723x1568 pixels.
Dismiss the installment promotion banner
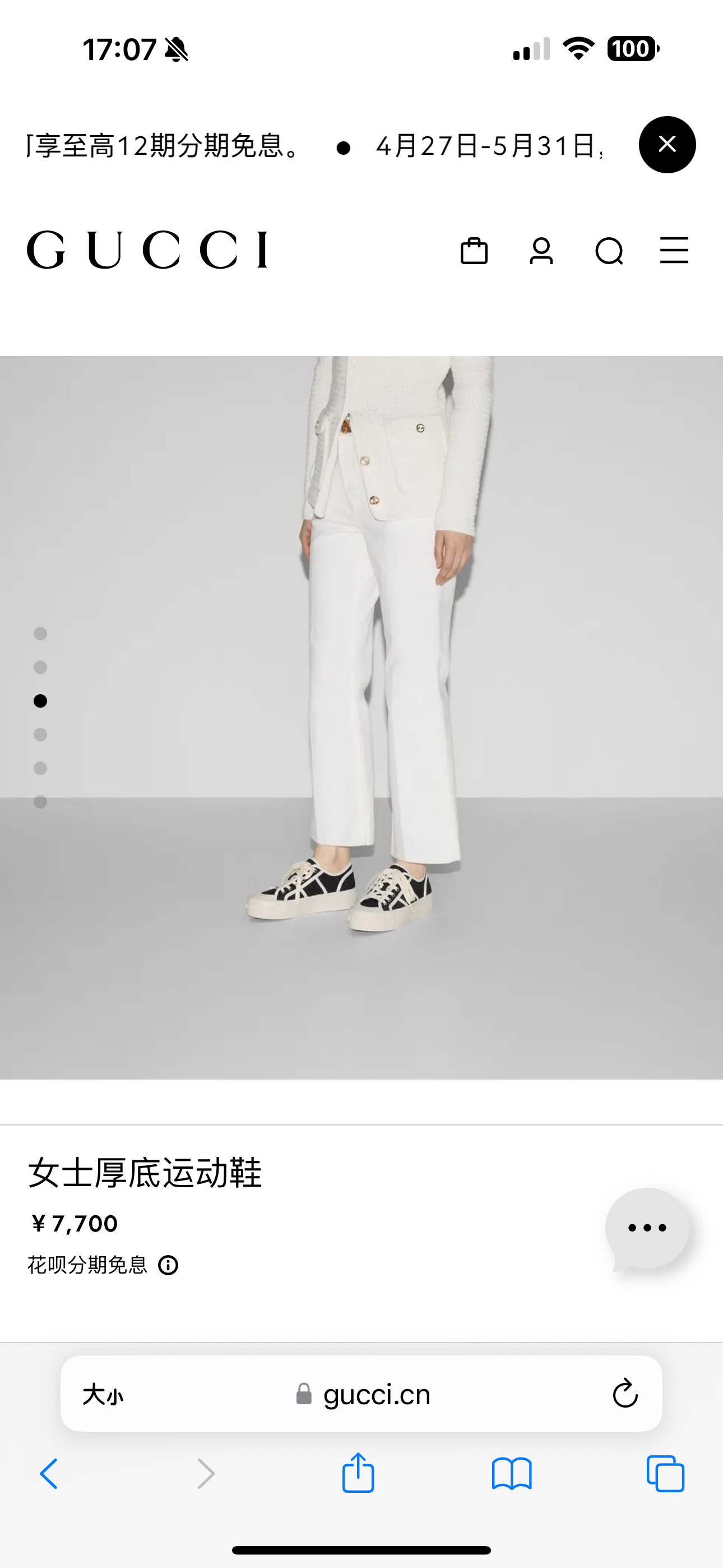pos(667,145)
